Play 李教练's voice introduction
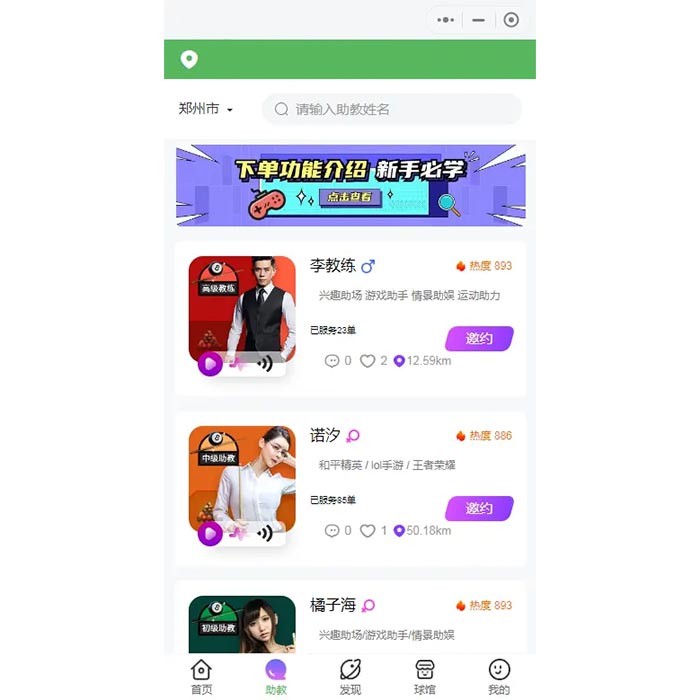The height and width of the screenshot is (700, 700). point(210,364)
